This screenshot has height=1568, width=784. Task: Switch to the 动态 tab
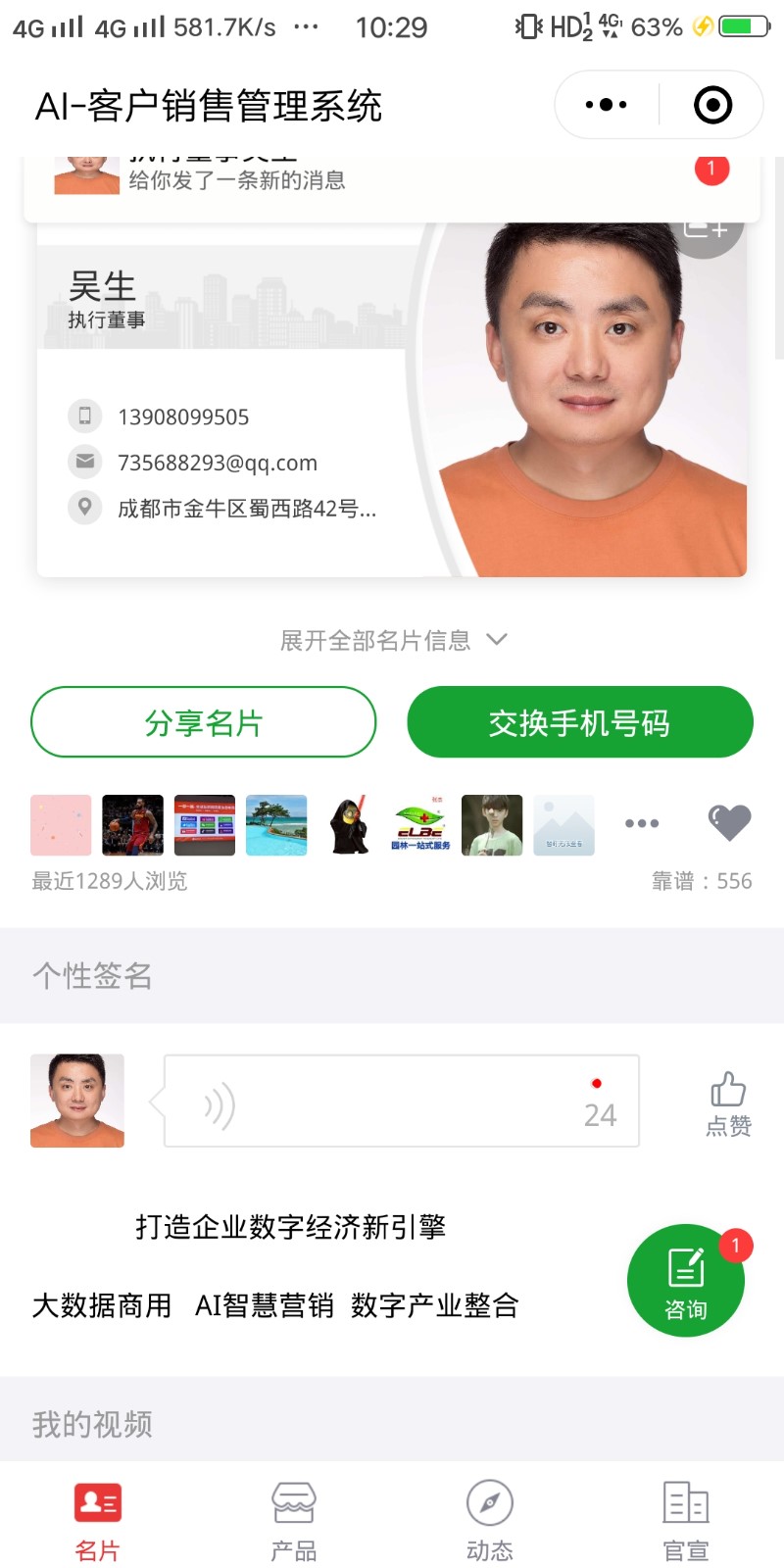click(490, 1520)
